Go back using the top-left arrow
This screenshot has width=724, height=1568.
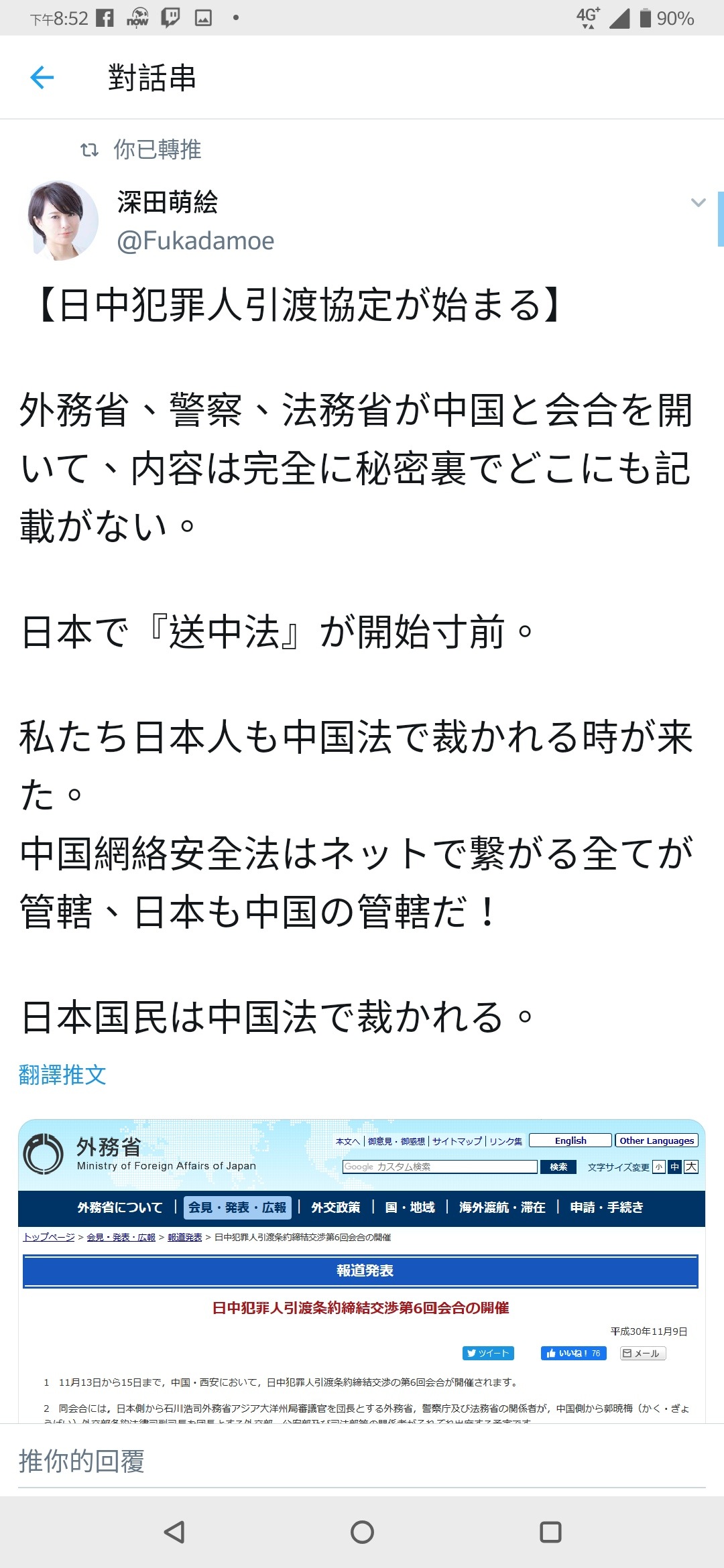coord(42,78)
